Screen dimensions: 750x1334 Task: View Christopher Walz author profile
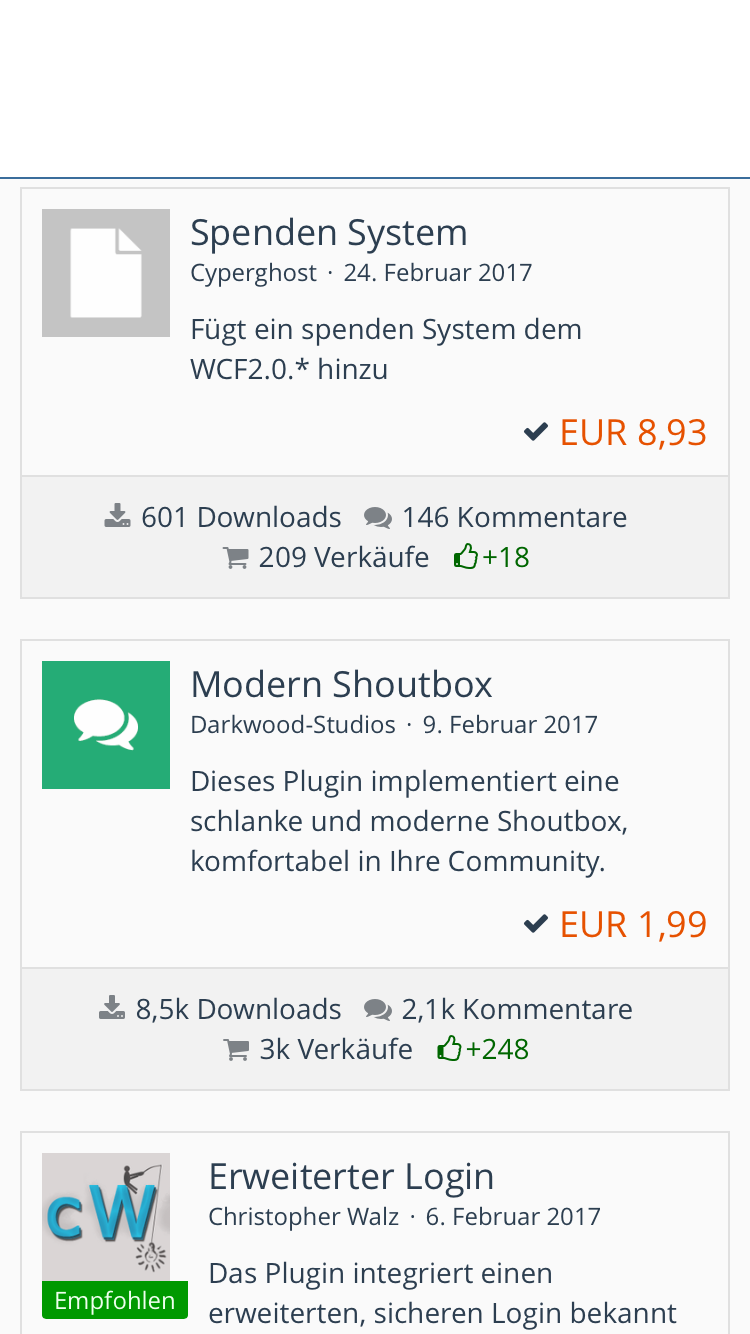click(x=303, y=1217)
